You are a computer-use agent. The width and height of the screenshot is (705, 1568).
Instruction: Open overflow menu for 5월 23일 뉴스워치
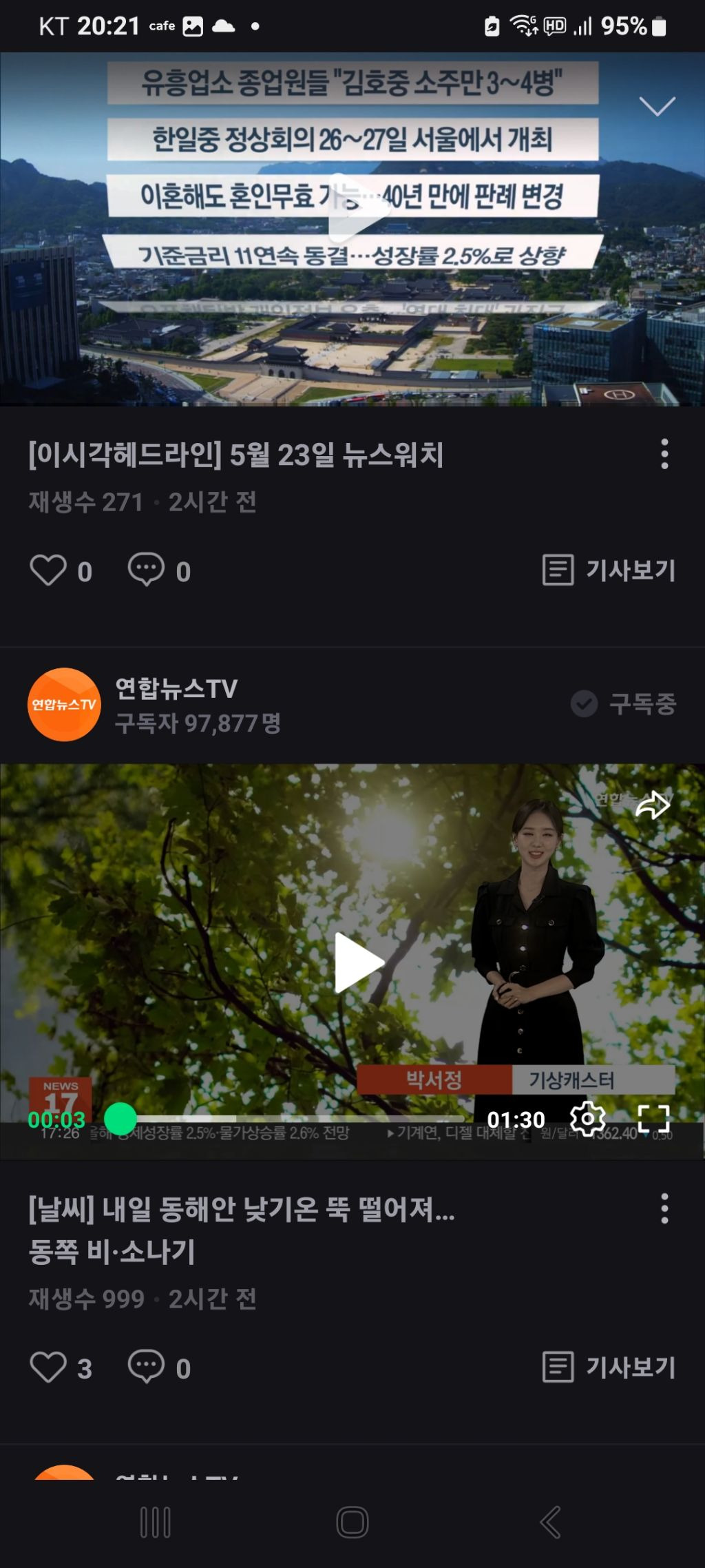pos(664,454)
